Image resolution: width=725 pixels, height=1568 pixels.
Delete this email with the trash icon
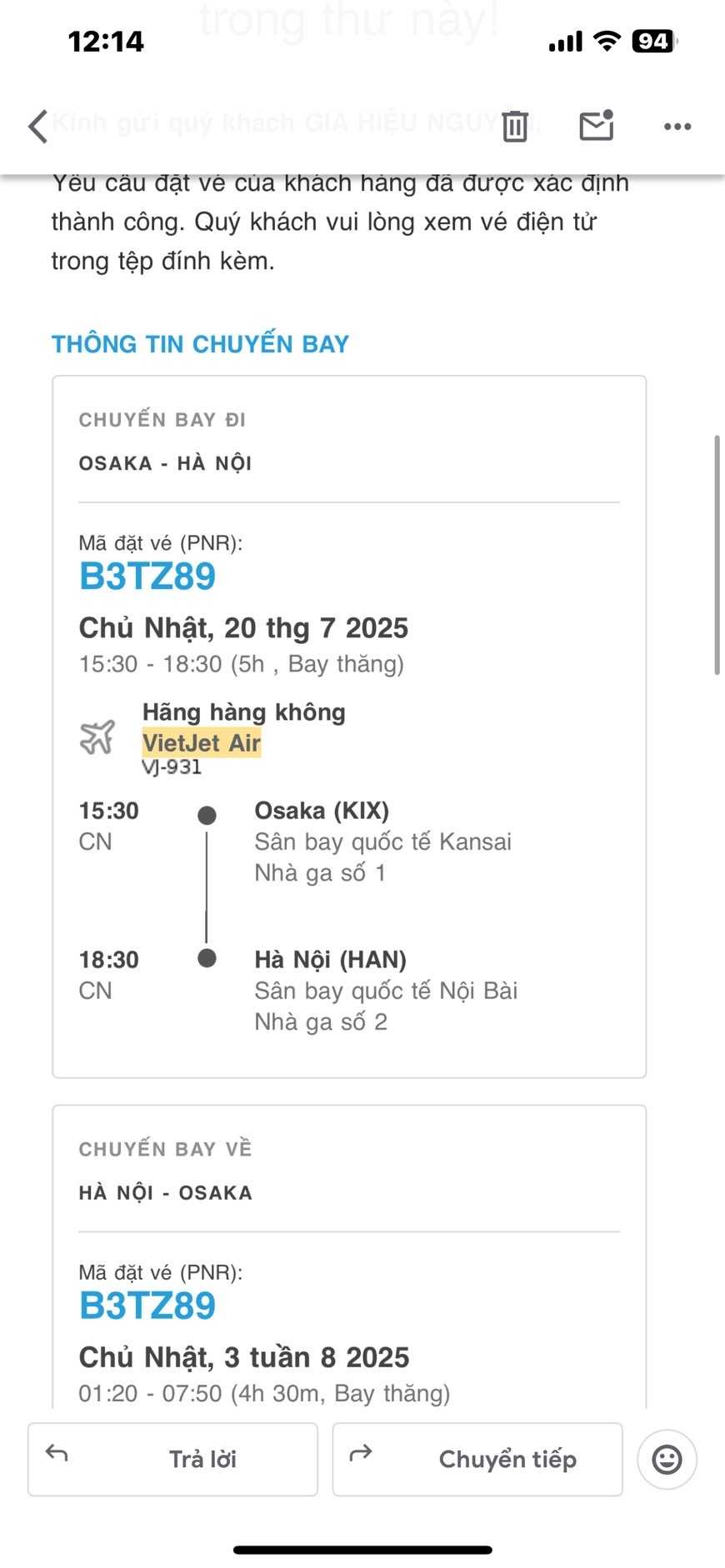point(515,127)
